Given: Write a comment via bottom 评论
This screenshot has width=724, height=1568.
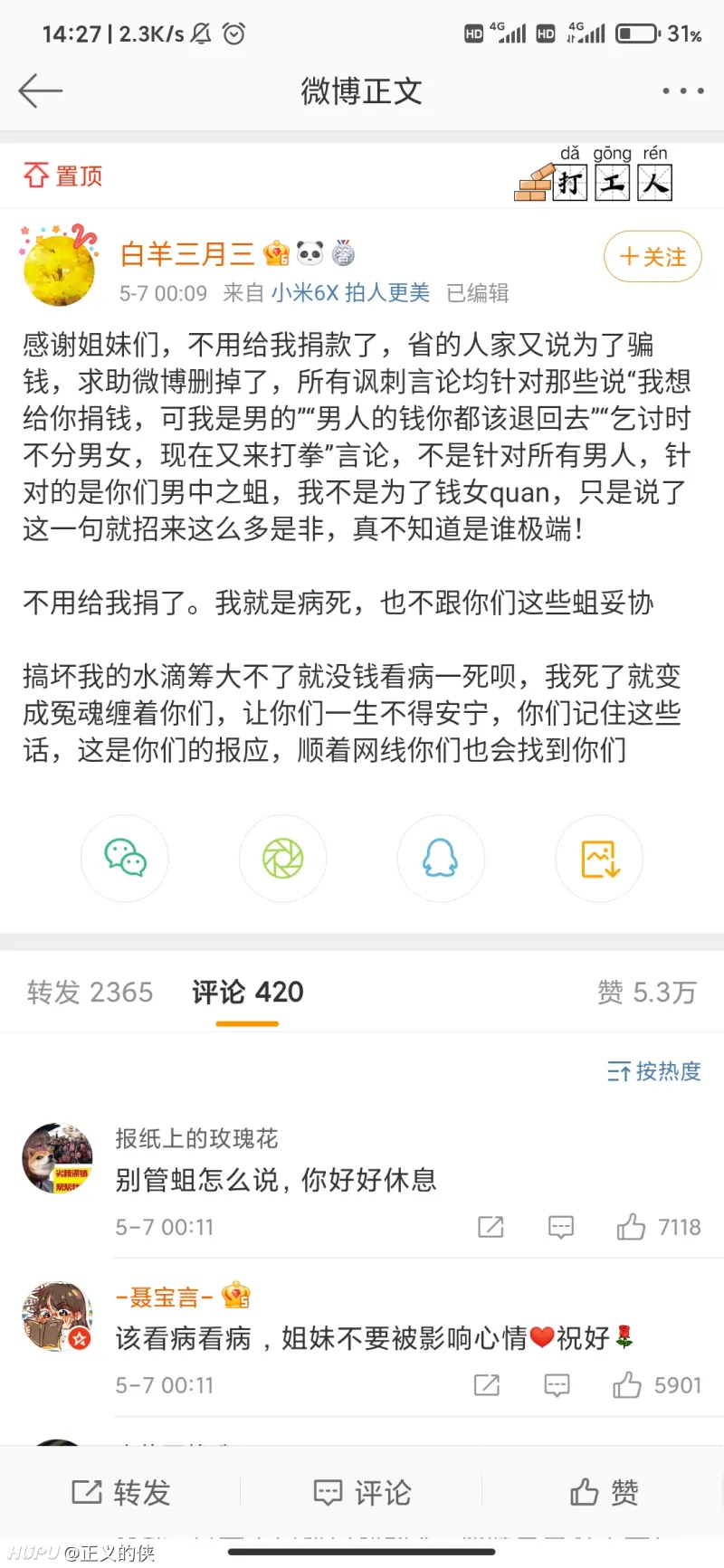Looking at the screenshot, I should pyautogui.click(x=362, y=1492).
